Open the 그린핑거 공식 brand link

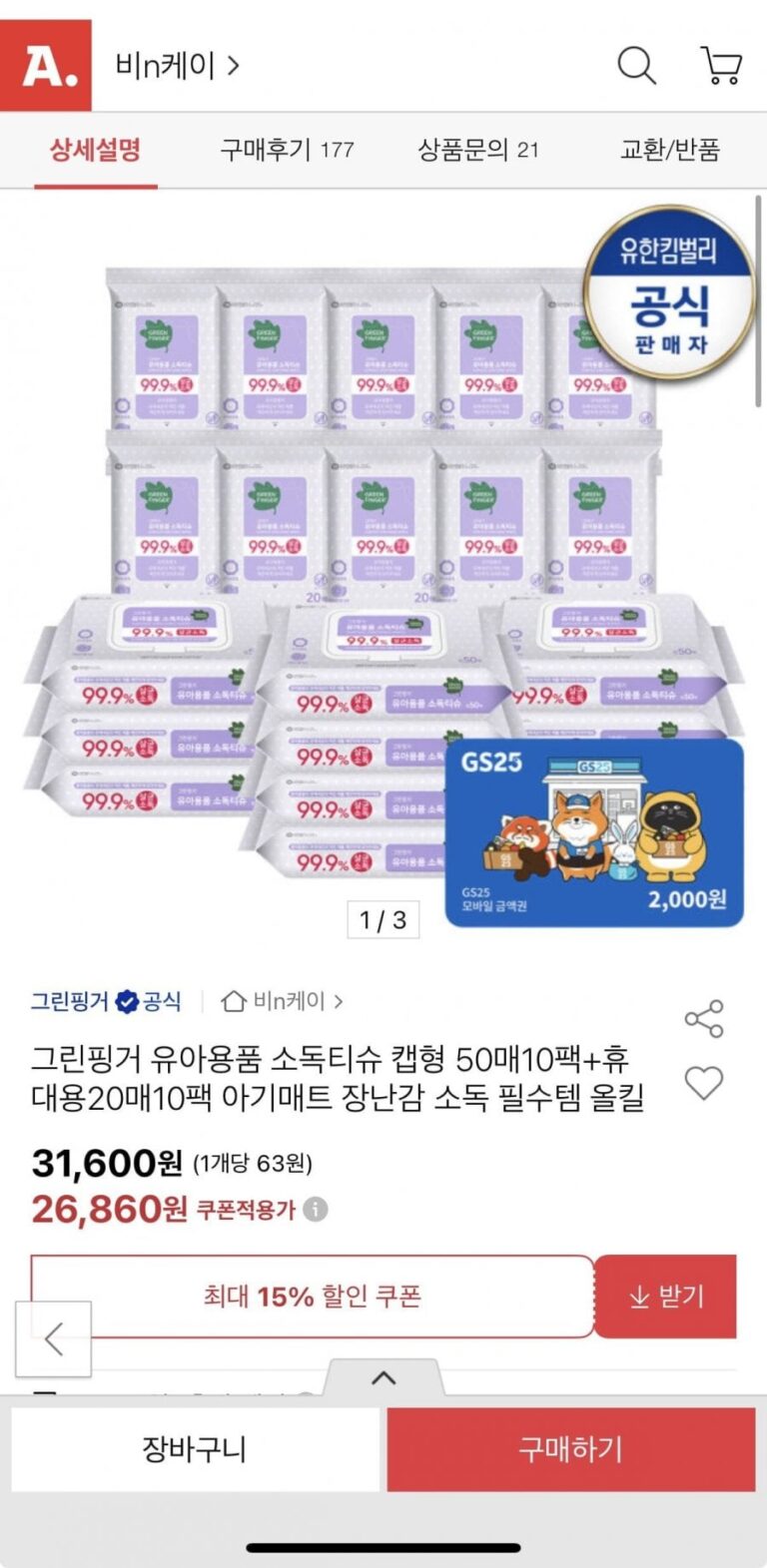(x=106, y=1001)
